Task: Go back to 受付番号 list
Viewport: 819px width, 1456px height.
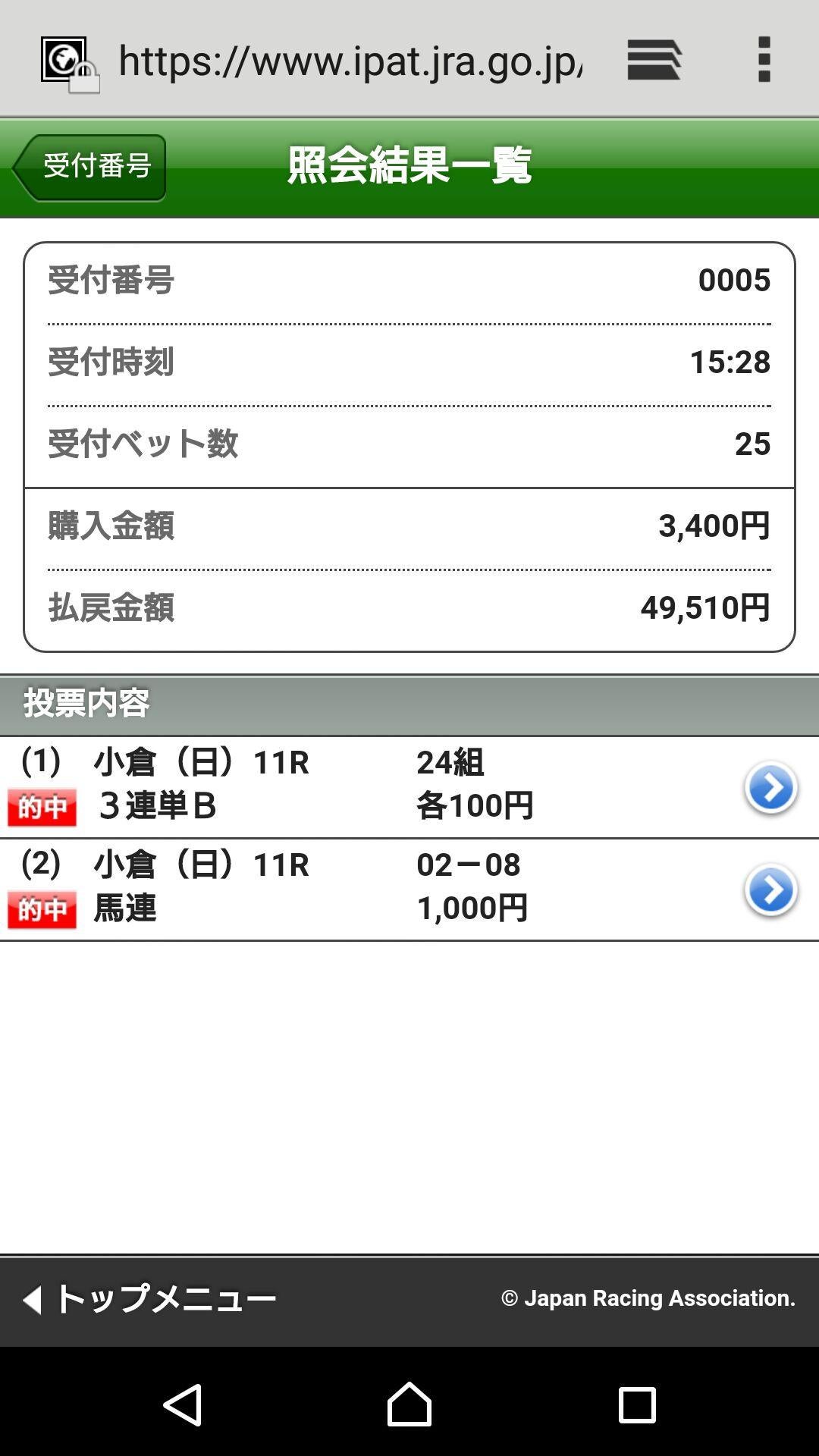Action: pyautogui.click(x=89, y=167)
